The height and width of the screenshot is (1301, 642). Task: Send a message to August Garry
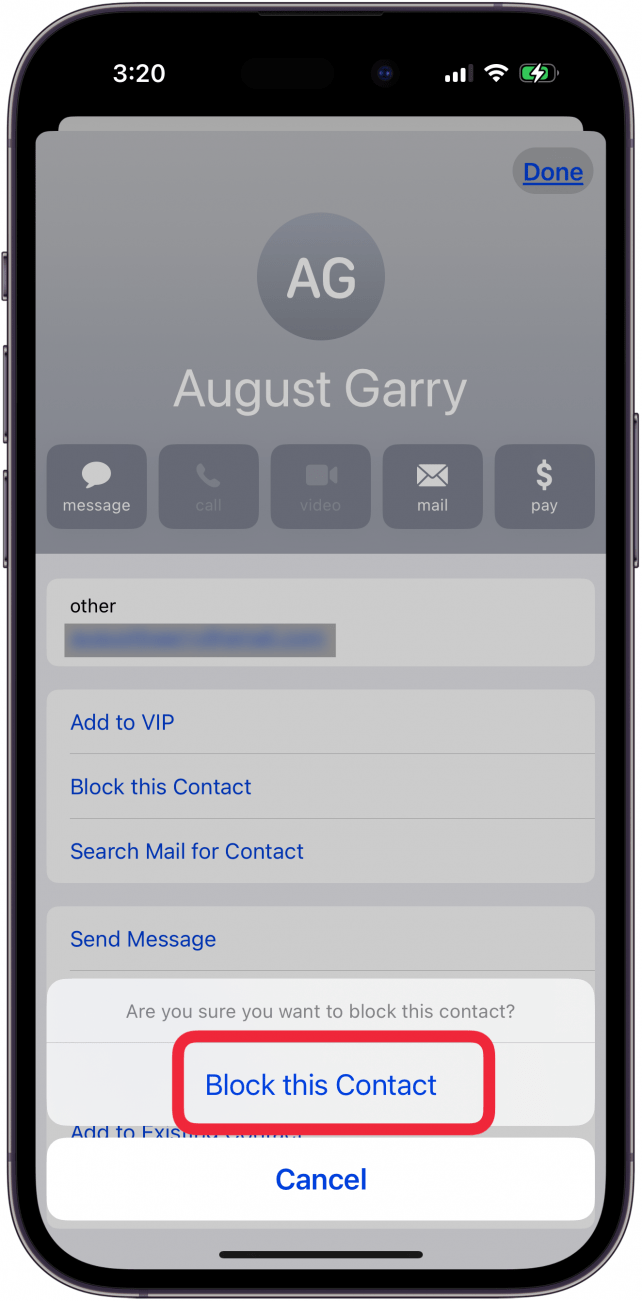point(97,486)
